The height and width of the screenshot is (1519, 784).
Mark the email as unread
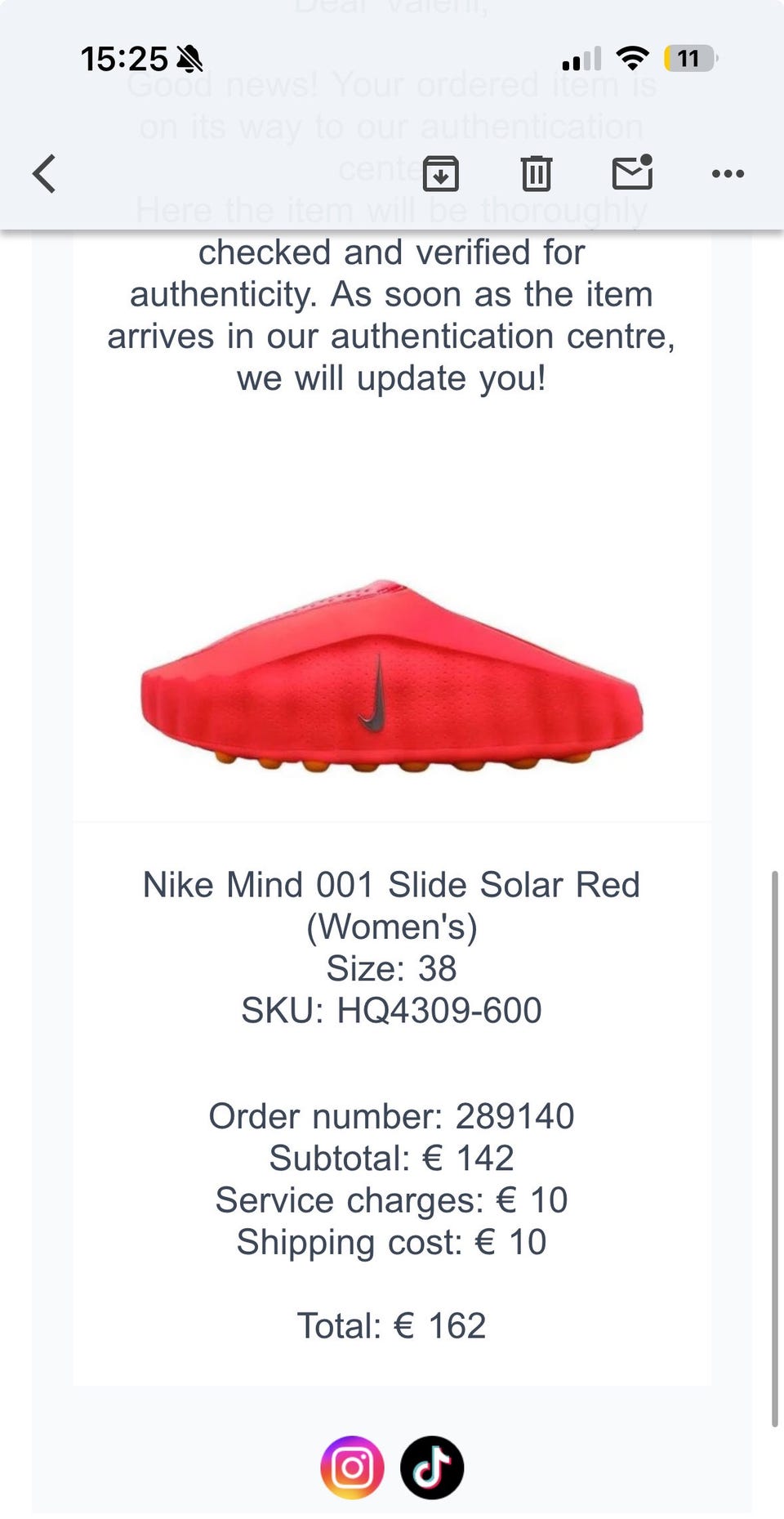point(633,172)
